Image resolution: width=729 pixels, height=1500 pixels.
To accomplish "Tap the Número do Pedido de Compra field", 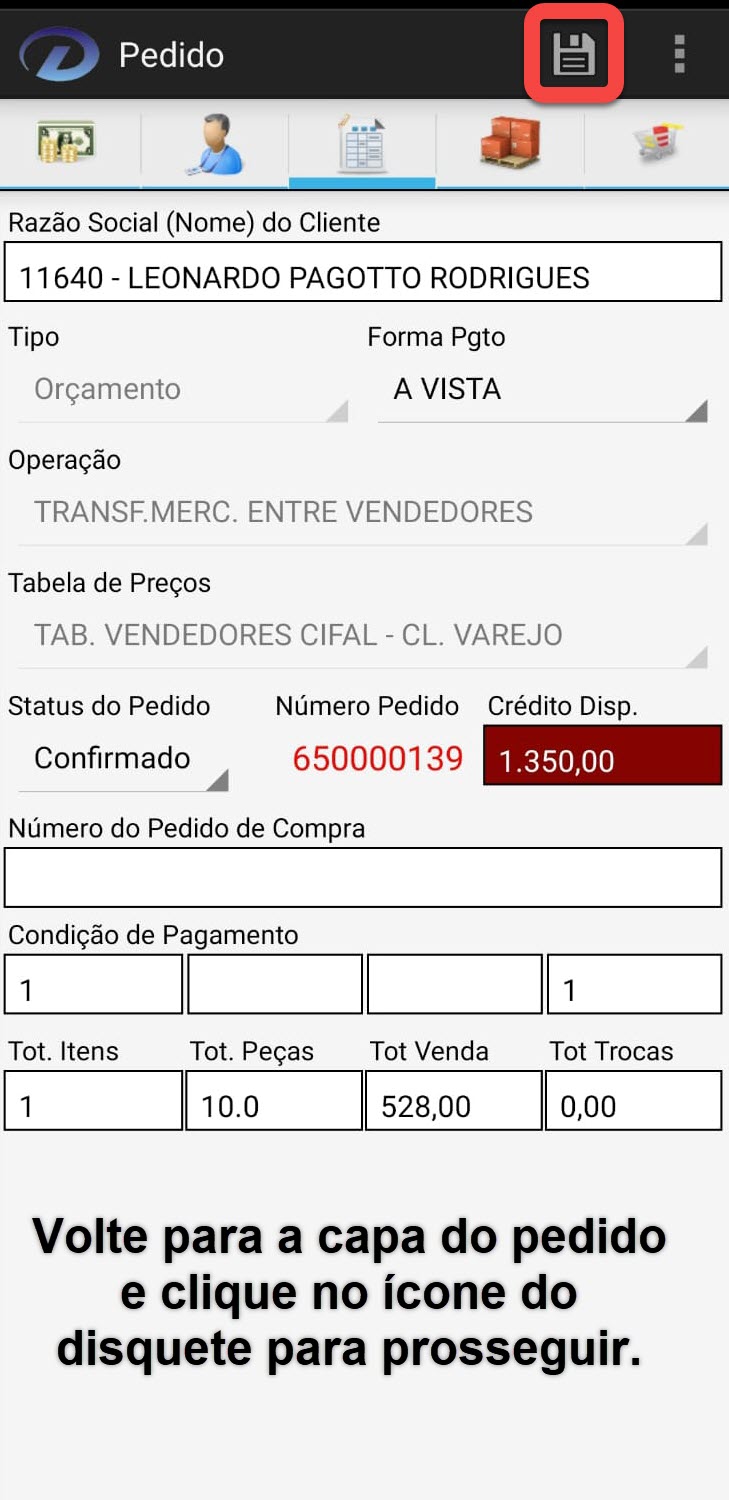I will 363,877.
